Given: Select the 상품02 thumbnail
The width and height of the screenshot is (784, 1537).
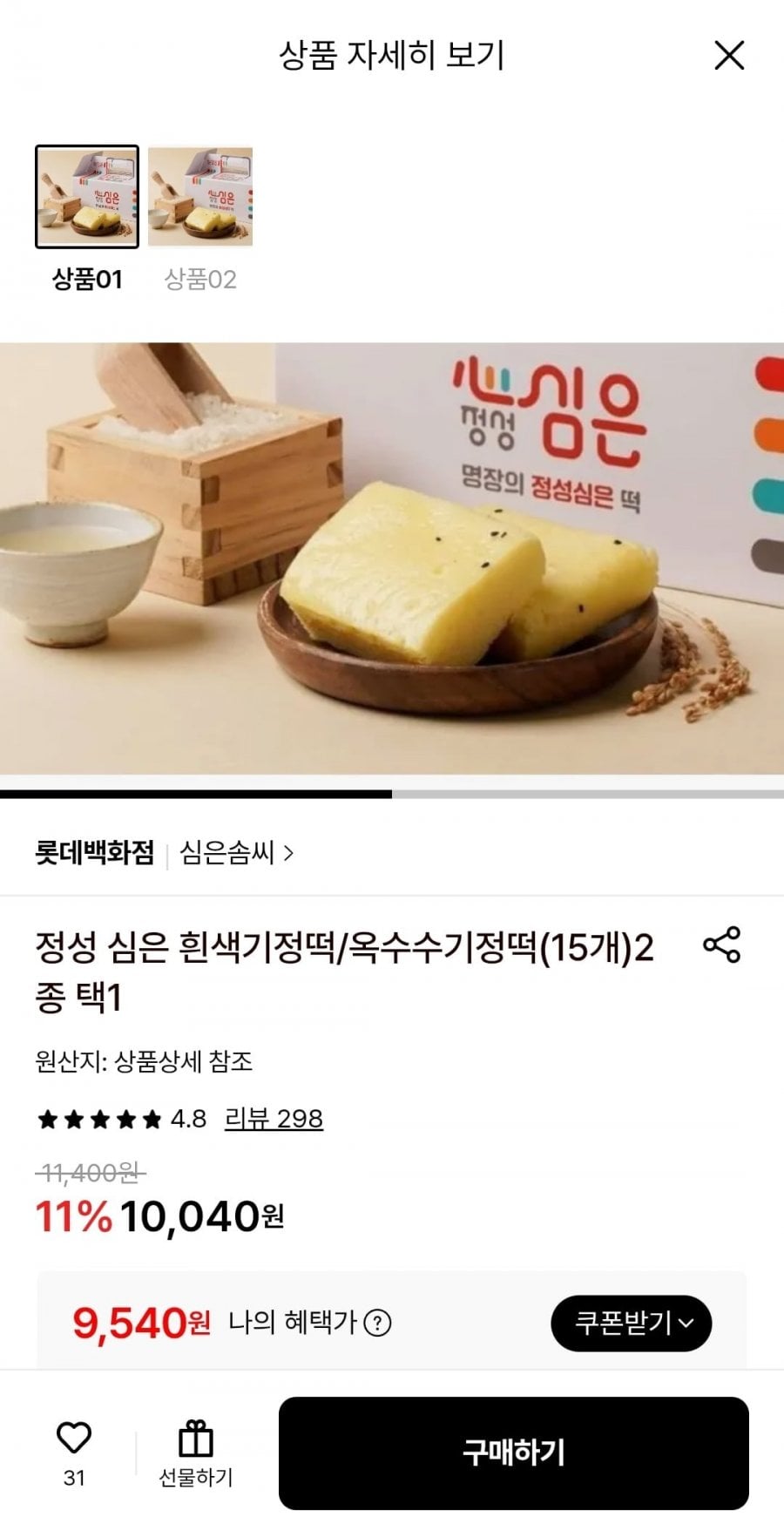Looking at the screenshot, I should (200, 197).
